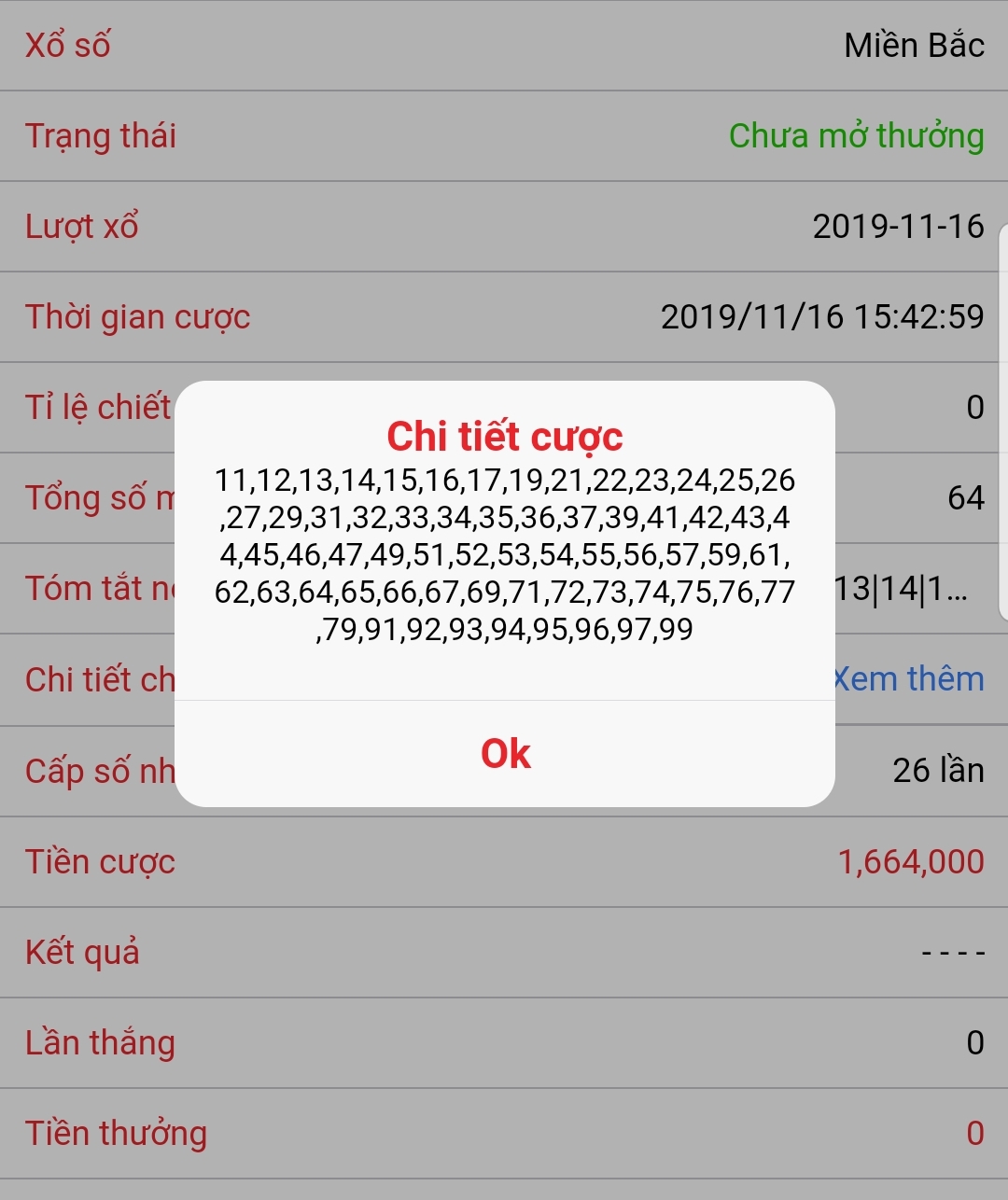
Task: Dismiss the bet details dialog with Ok
Action: coord(505,754)
